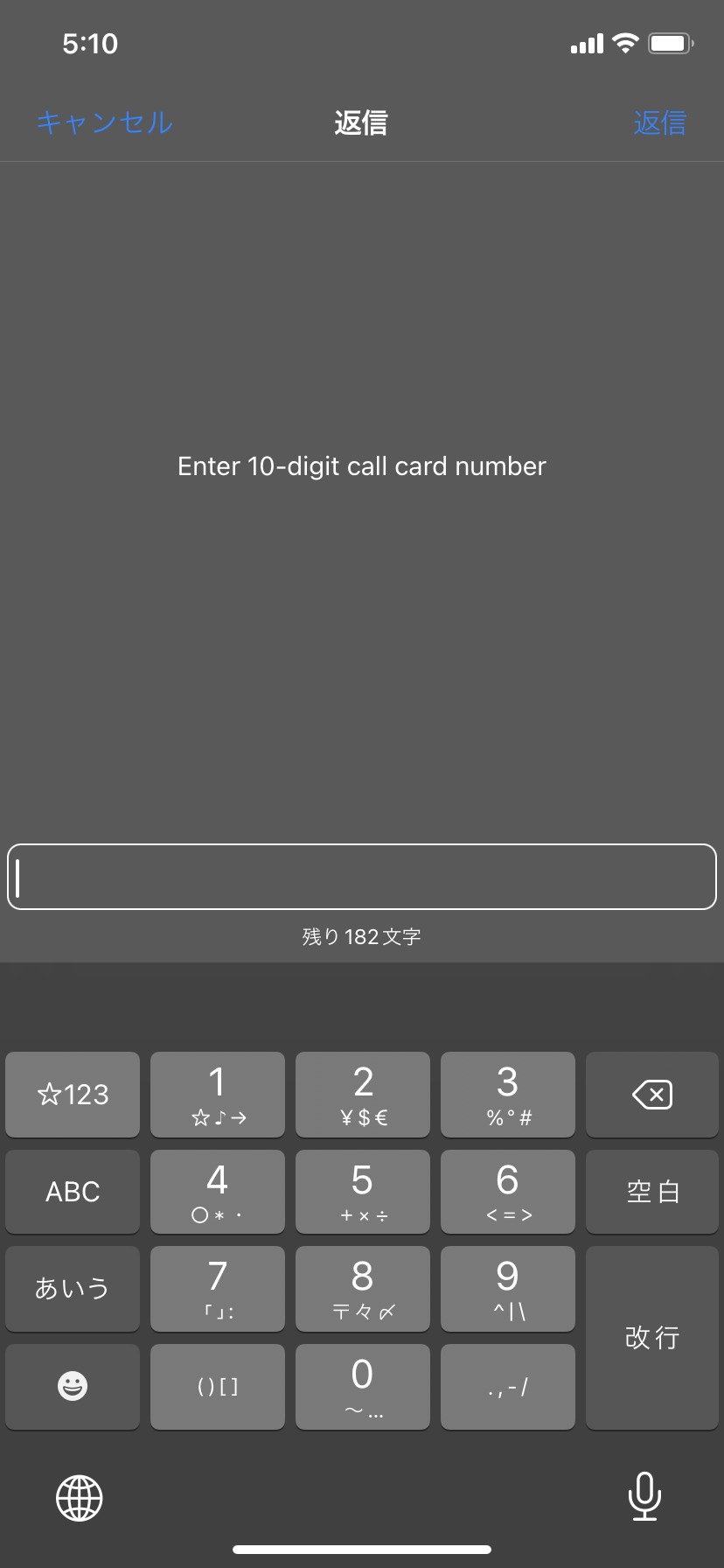Viewport: 724px width, 1568px height.
Task: Send the reply with the blue 返信 button
Action: [659, 122]
